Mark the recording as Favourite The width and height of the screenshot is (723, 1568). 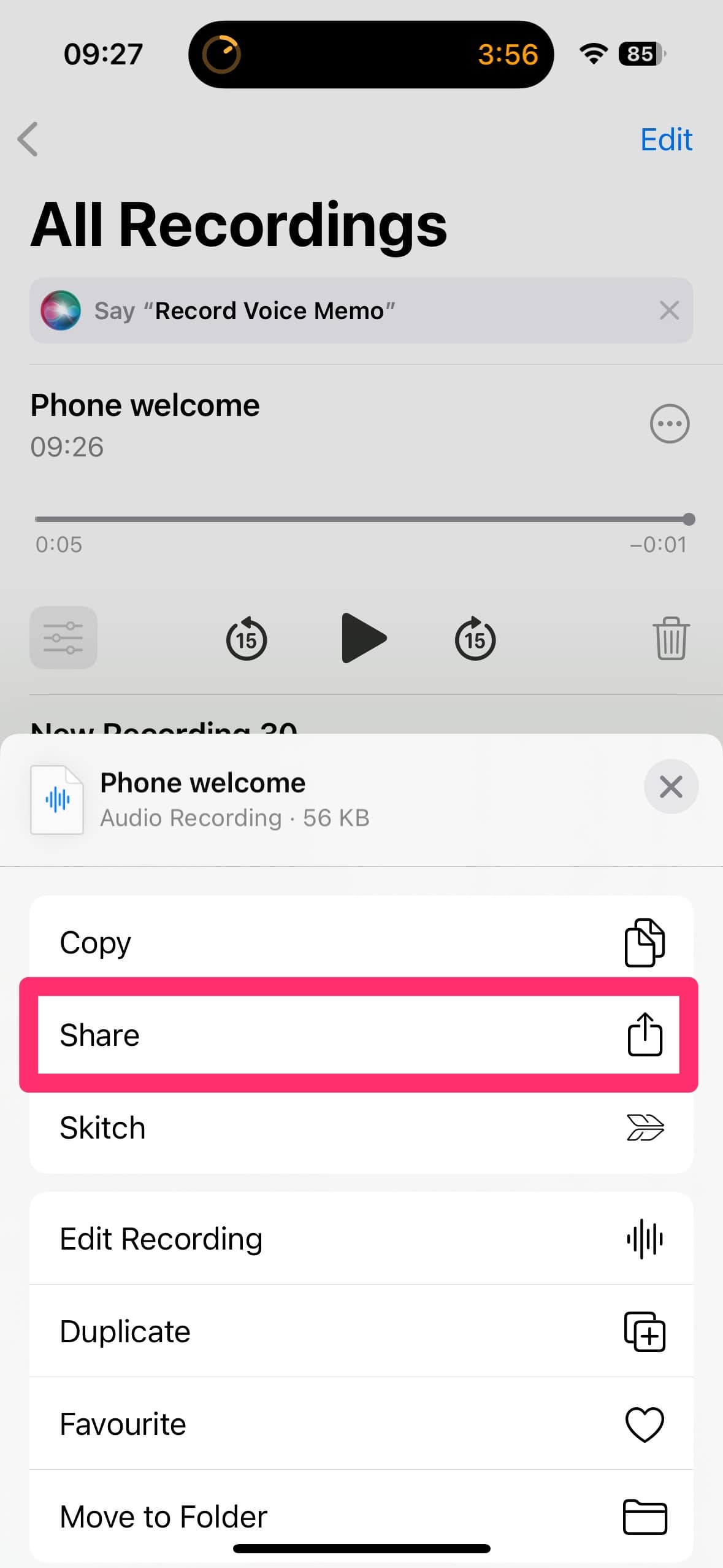tap(361, 1424)
